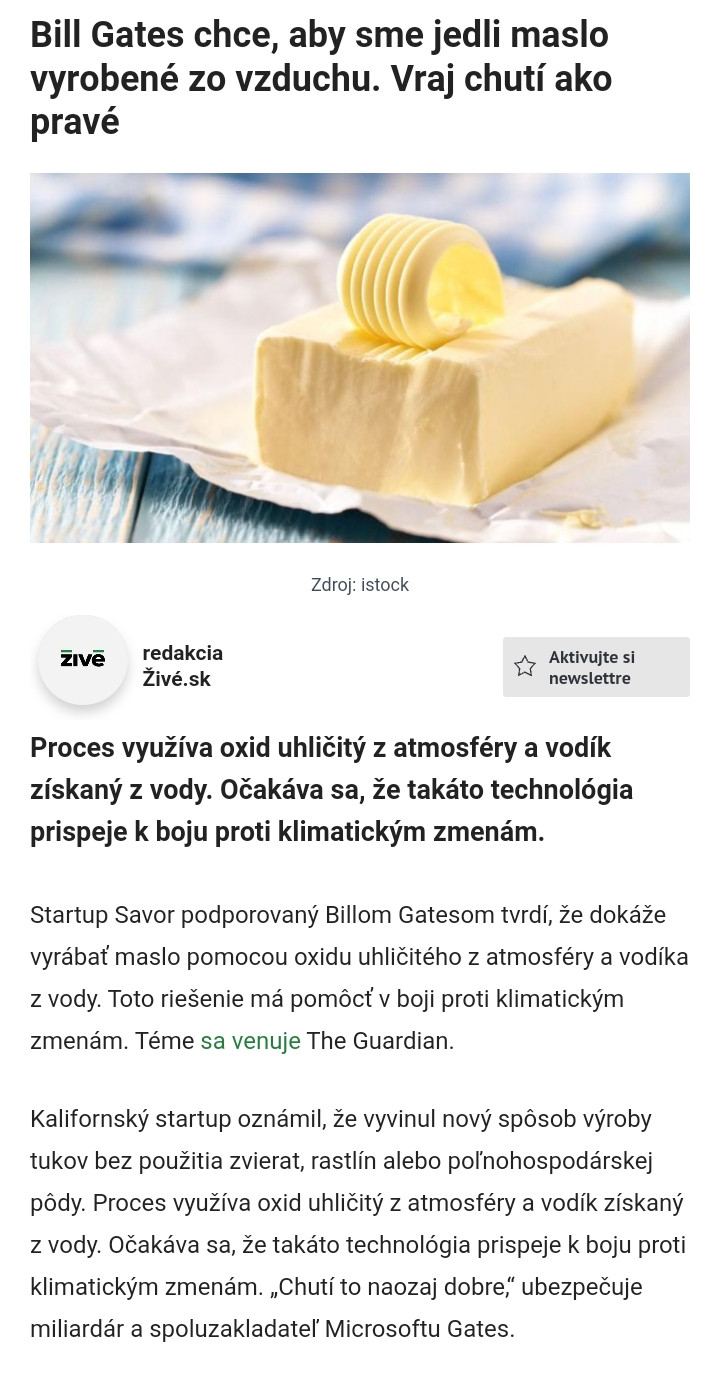Image resolution: width=714 pixels, height=1374 pixels.
Task: Open the butter article image
Action: pyautogui.click(x=360, y=358)
